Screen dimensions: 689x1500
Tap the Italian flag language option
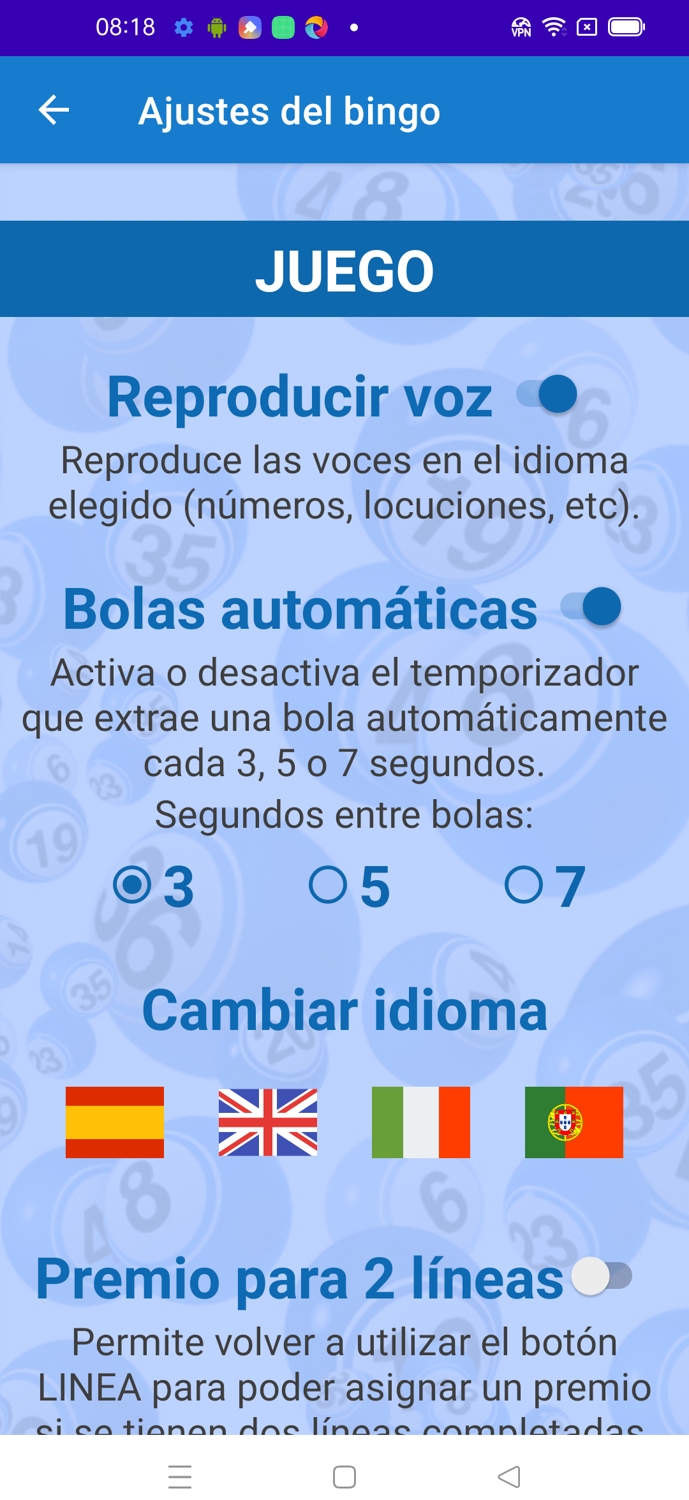(x=421, y=1122)
